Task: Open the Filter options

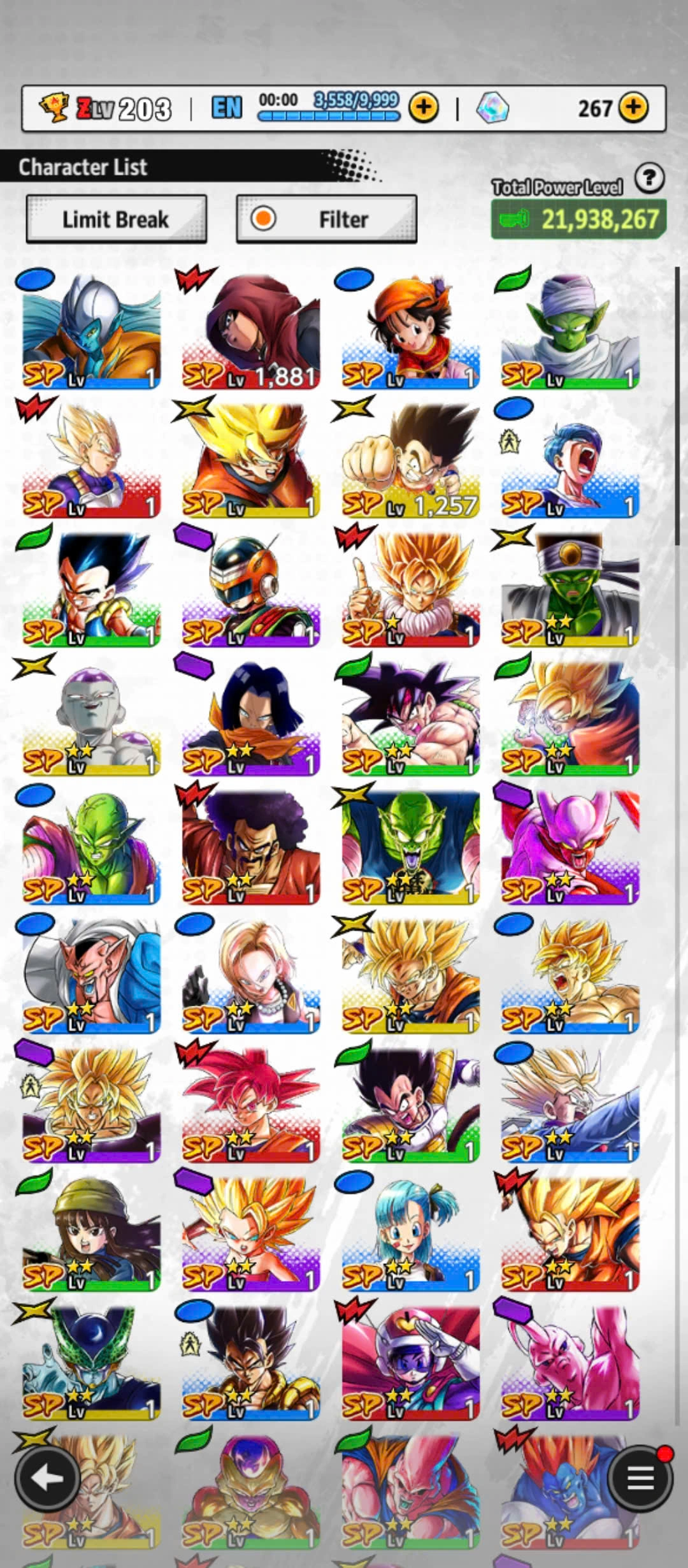Action: coord(326,219)
